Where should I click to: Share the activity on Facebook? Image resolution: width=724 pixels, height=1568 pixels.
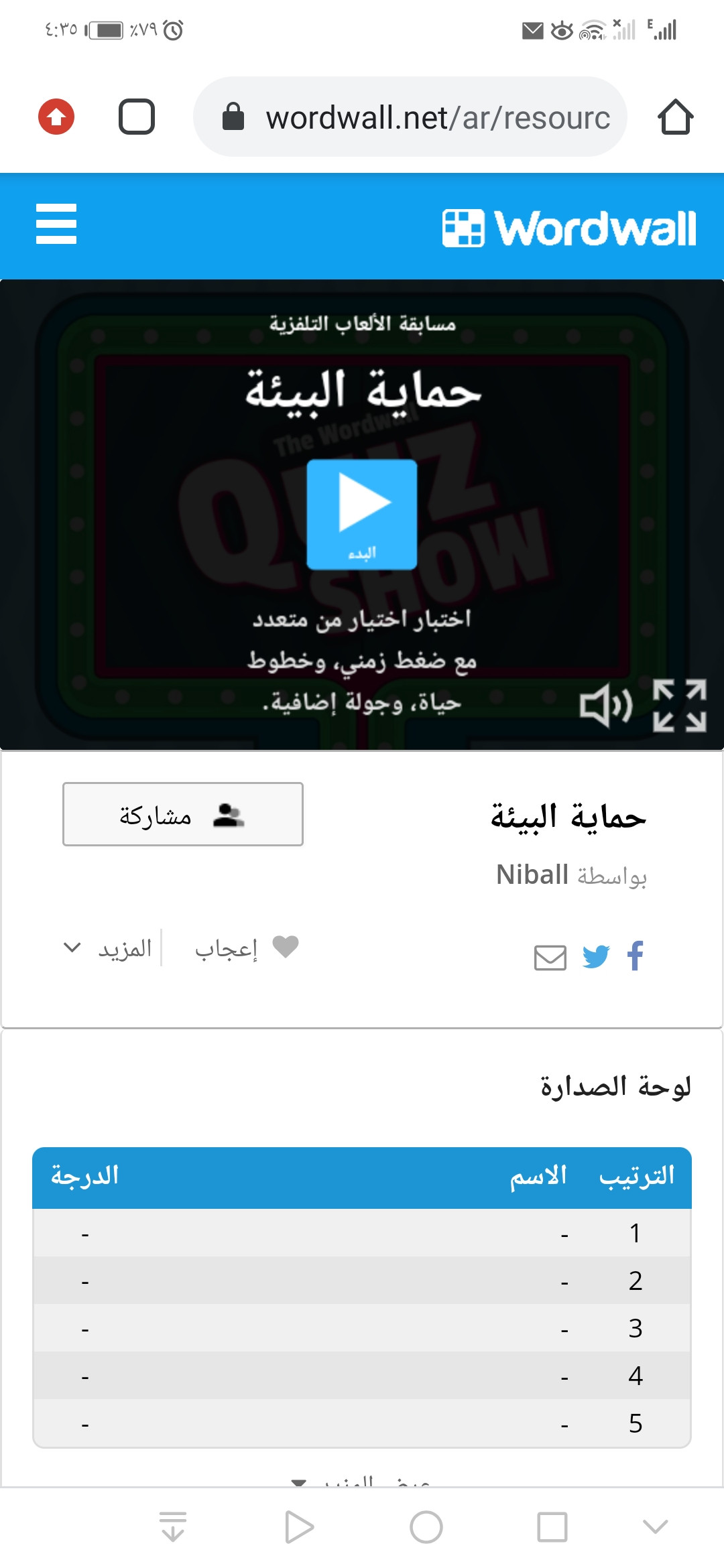[636, 956]
